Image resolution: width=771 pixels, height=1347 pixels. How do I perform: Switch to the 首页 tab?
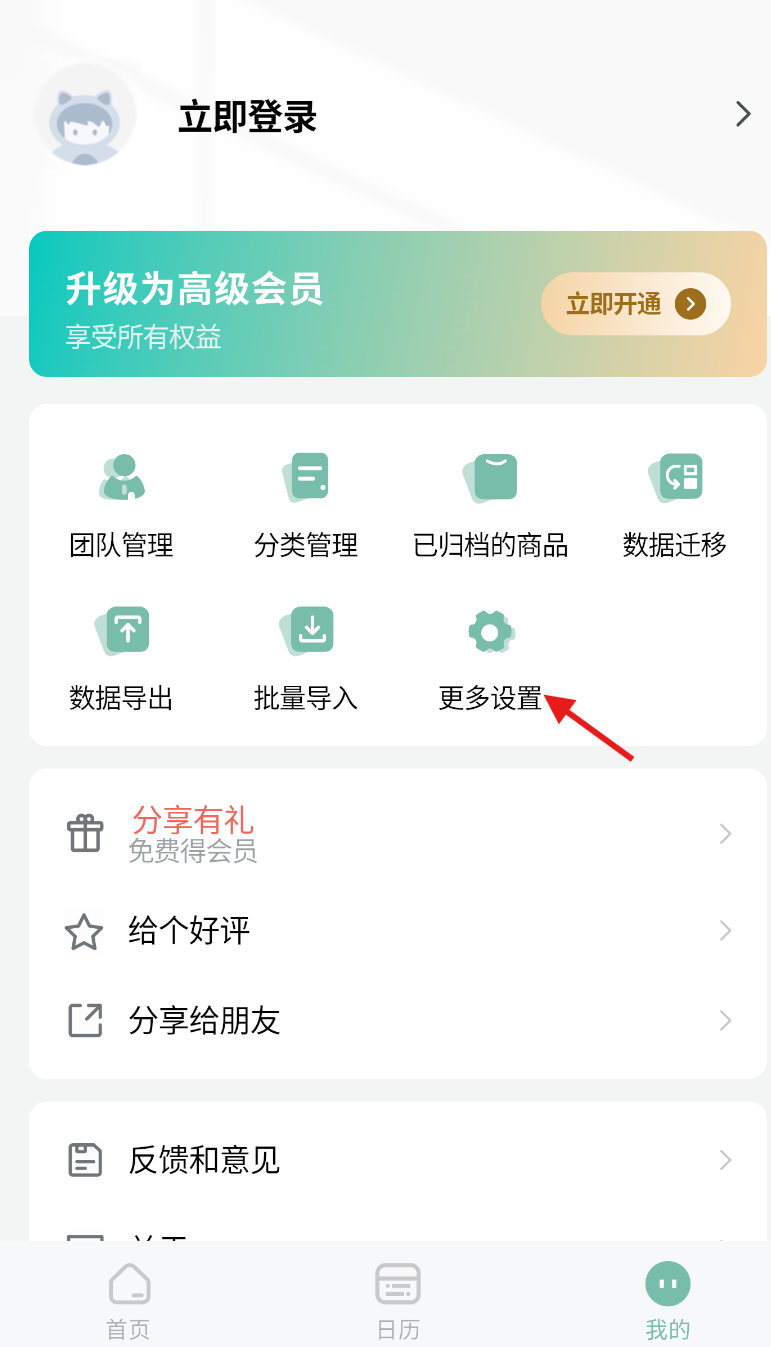[x=128, y=1298]
